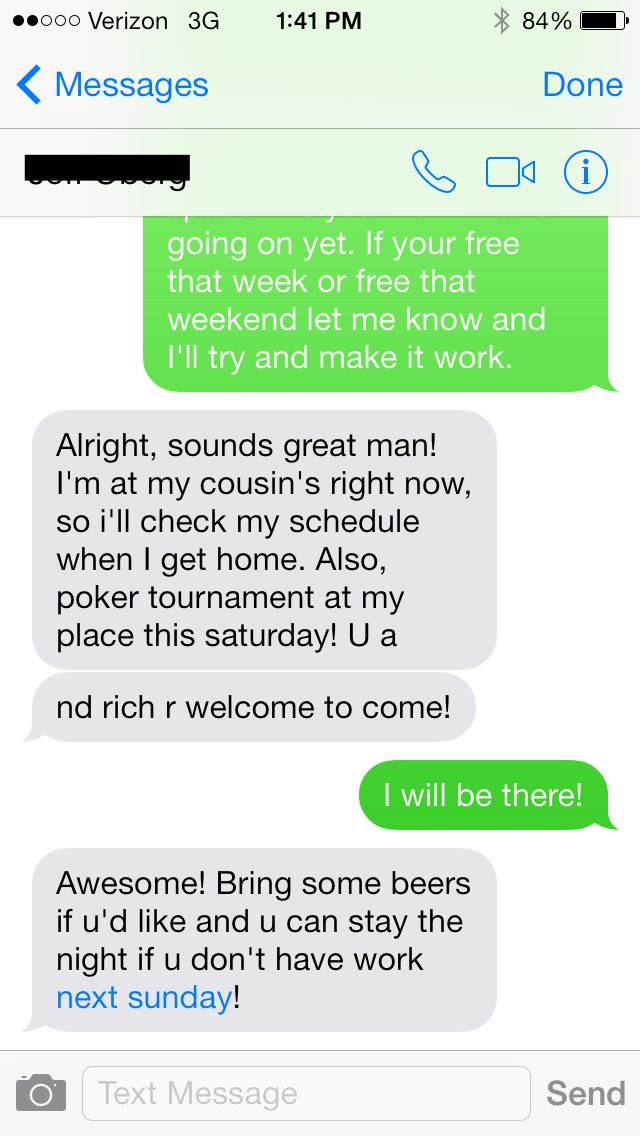
Task: Tap the Send button
Action: [x=585, y=1093]
